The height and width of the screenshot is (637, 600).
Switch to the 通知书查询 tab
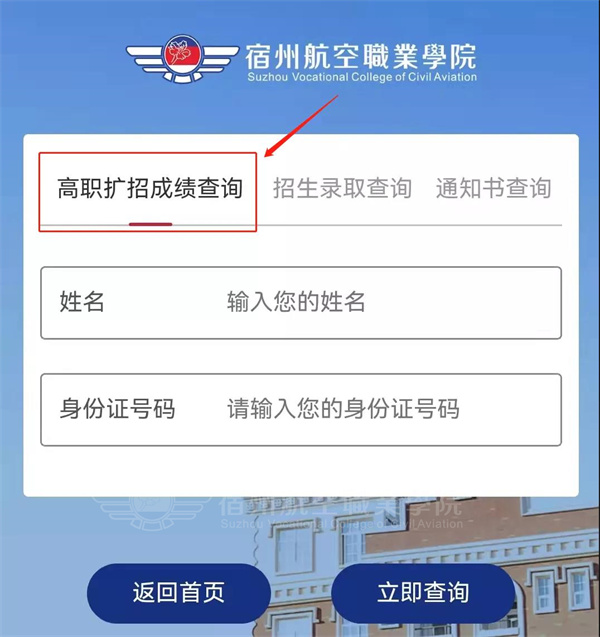pyautogui.click(x=493, y=188)
